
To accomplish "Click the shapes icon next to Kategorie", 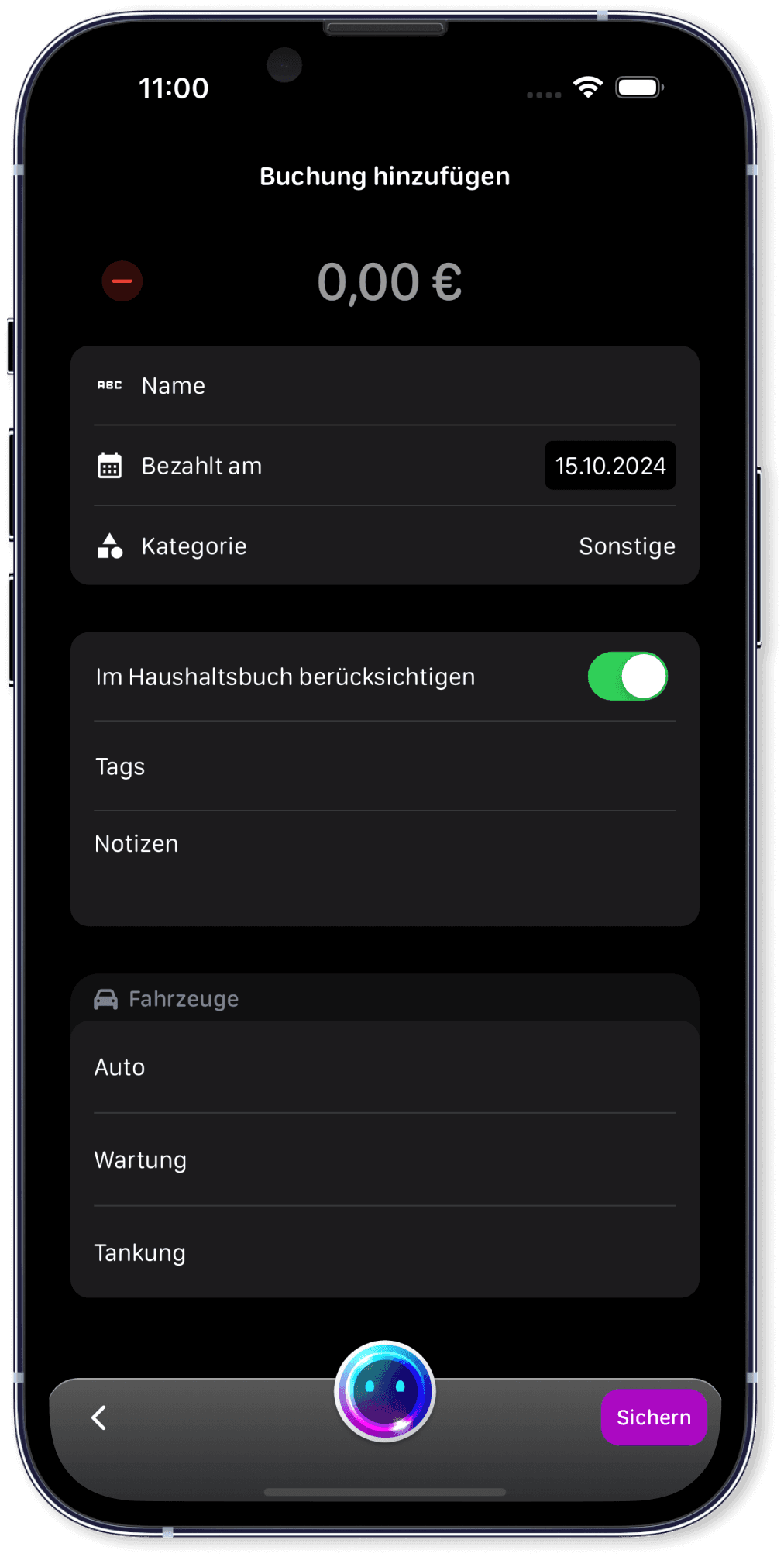I will [x=109, y=546].
